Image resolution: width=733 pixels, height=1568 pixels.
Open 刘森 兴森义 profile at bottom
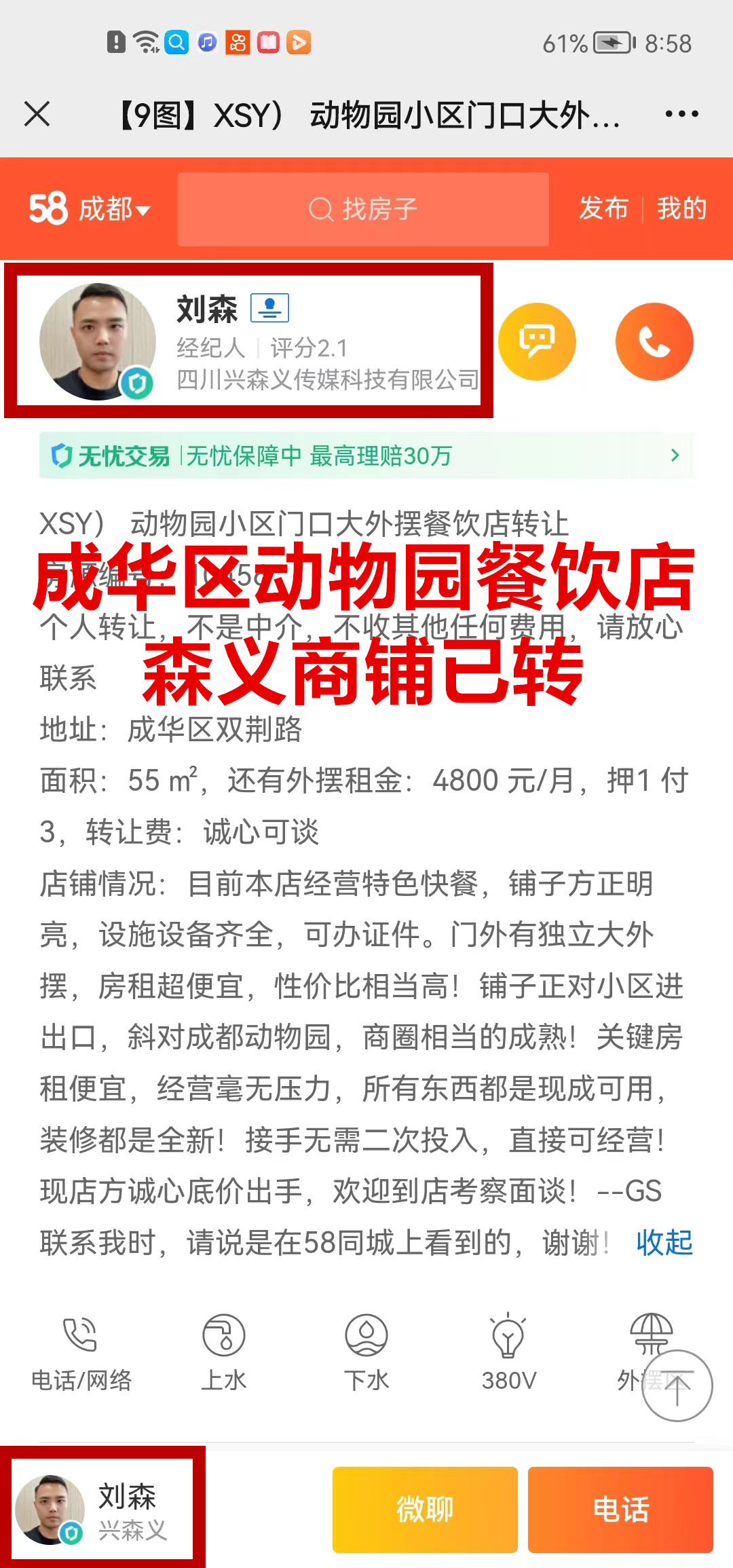102,1510
